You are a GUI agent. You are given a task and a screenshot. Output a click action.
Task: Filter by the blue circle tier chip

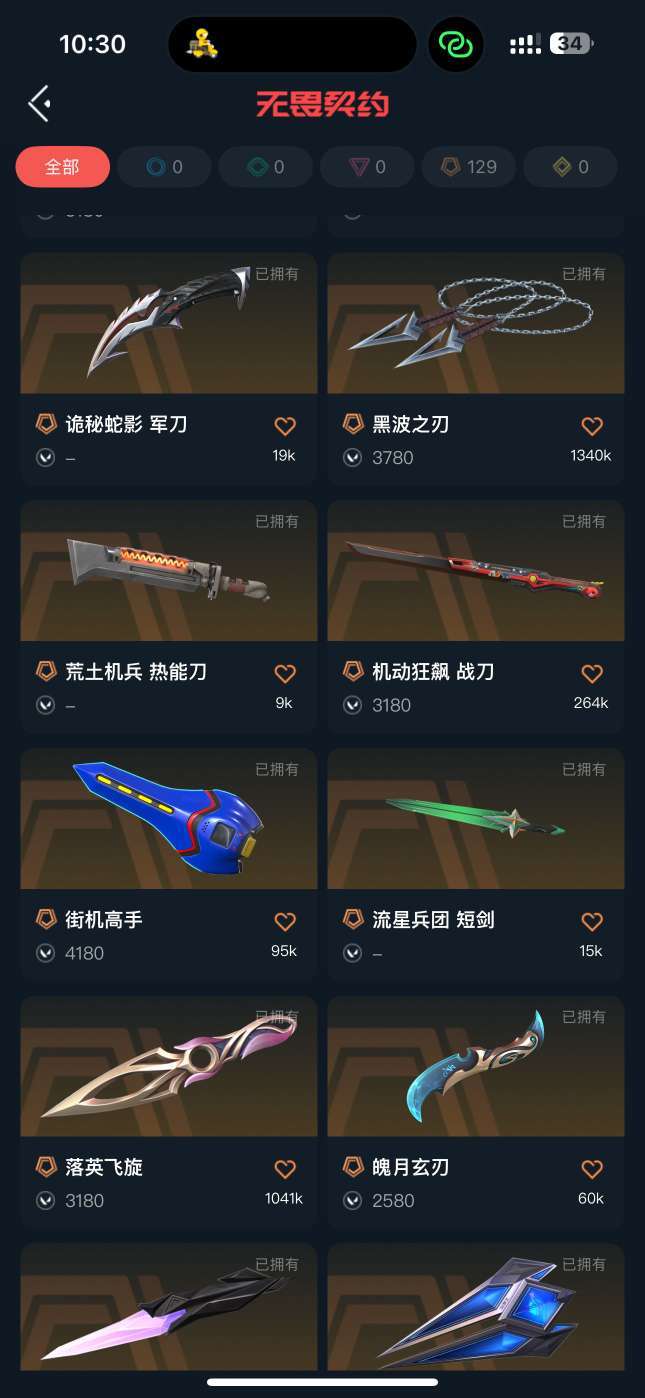pos(164,167)
